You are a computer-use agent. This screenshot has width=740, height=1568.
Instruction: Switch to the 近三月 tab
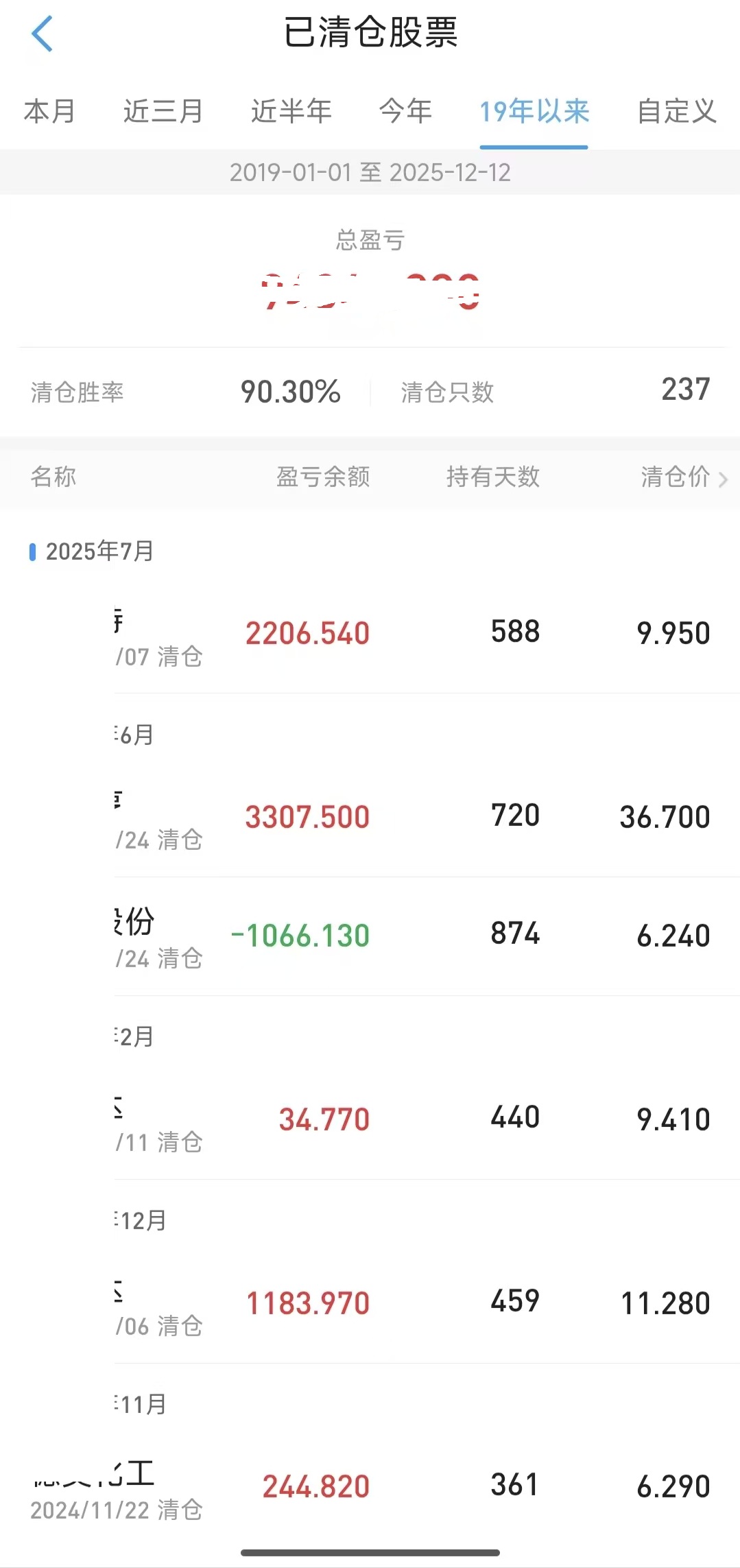point(163,111)
